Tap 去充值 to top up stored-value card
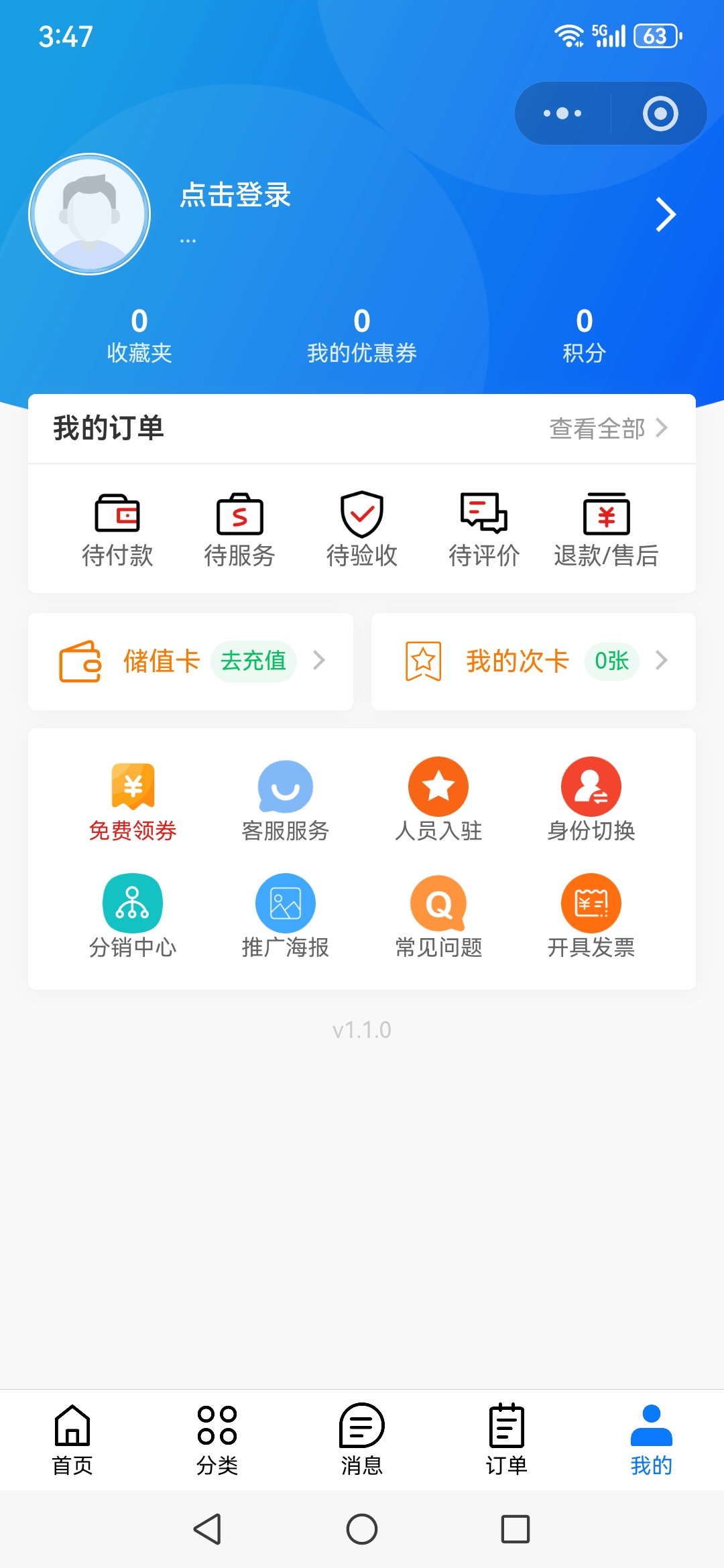 253,661
